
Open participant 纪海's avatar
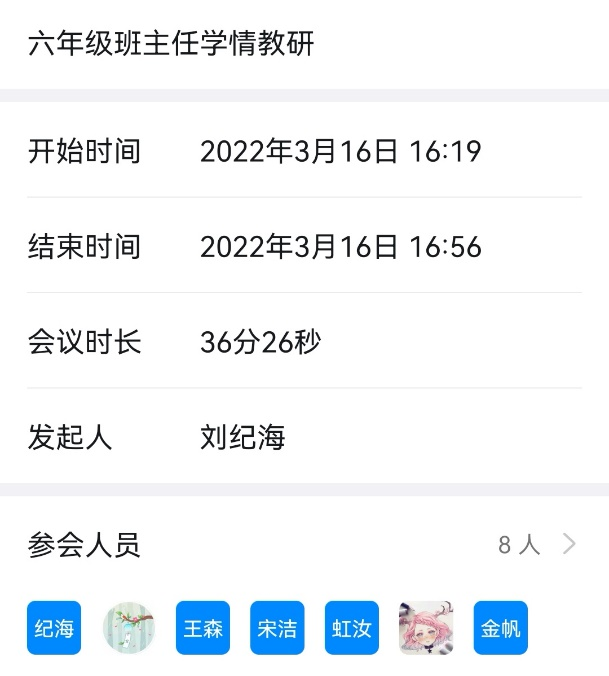coord(54,628)
